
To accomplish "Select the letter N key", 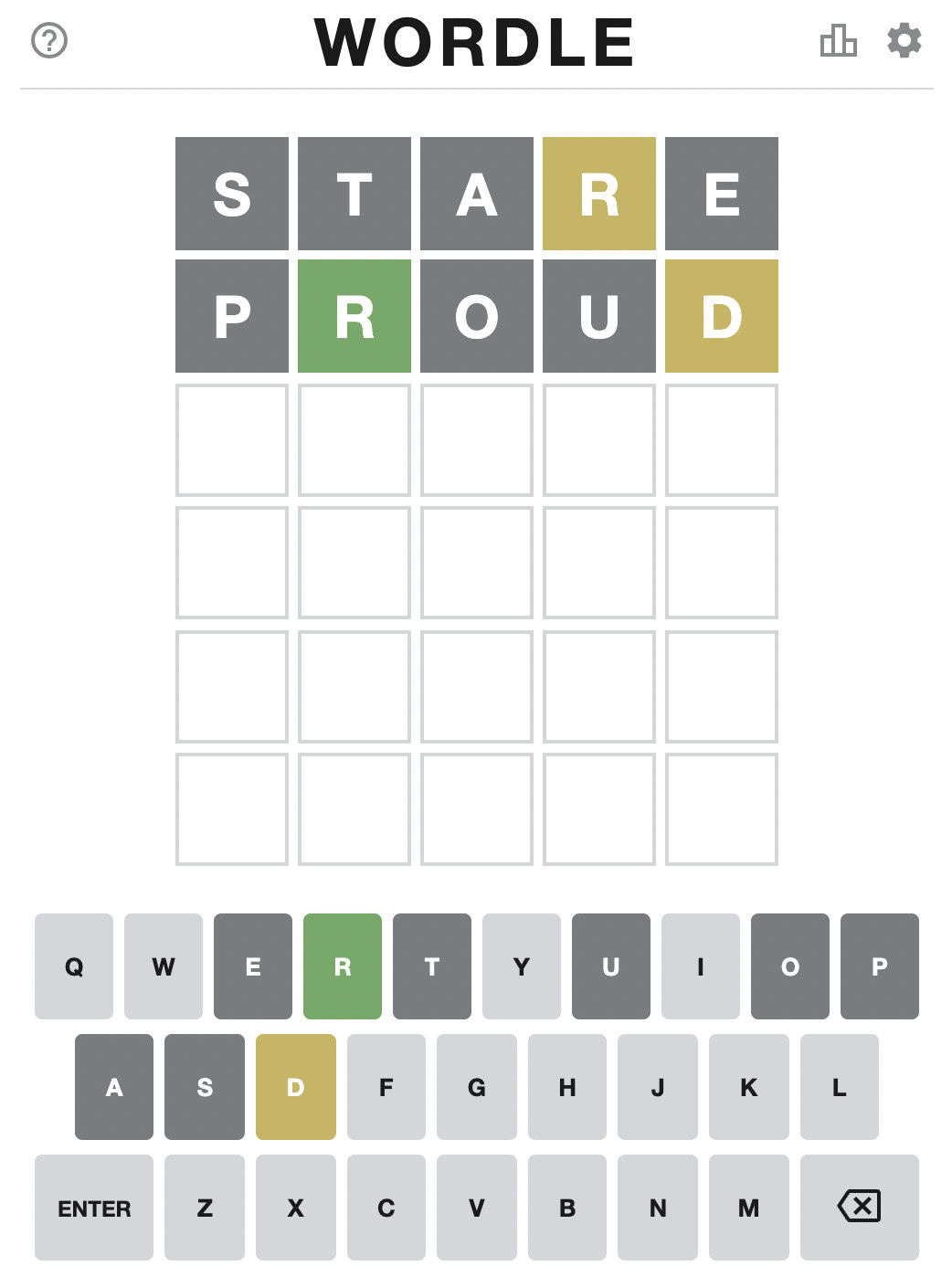I will [x=658, y=1208].
